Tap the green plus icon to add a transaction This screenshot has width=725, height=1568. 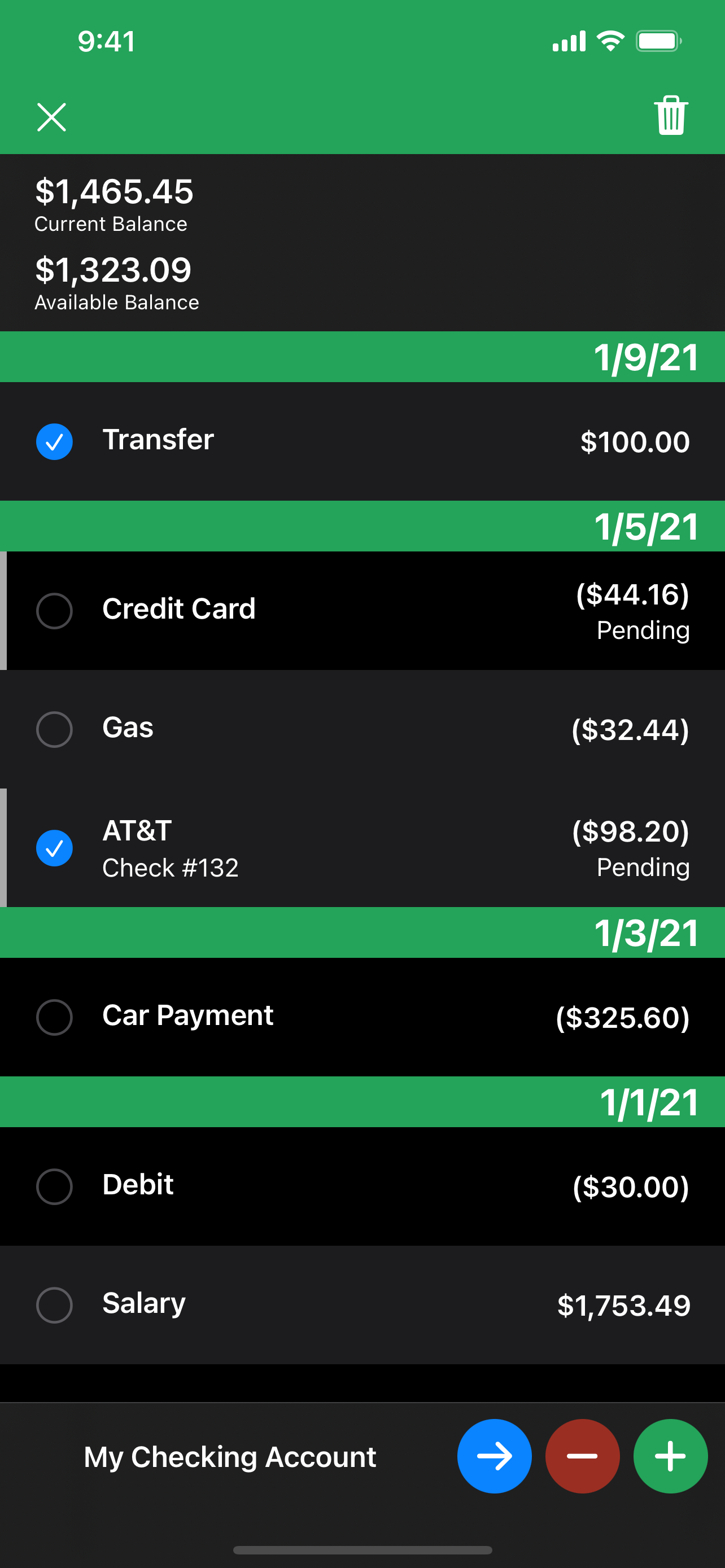(x=670, y=1456)
